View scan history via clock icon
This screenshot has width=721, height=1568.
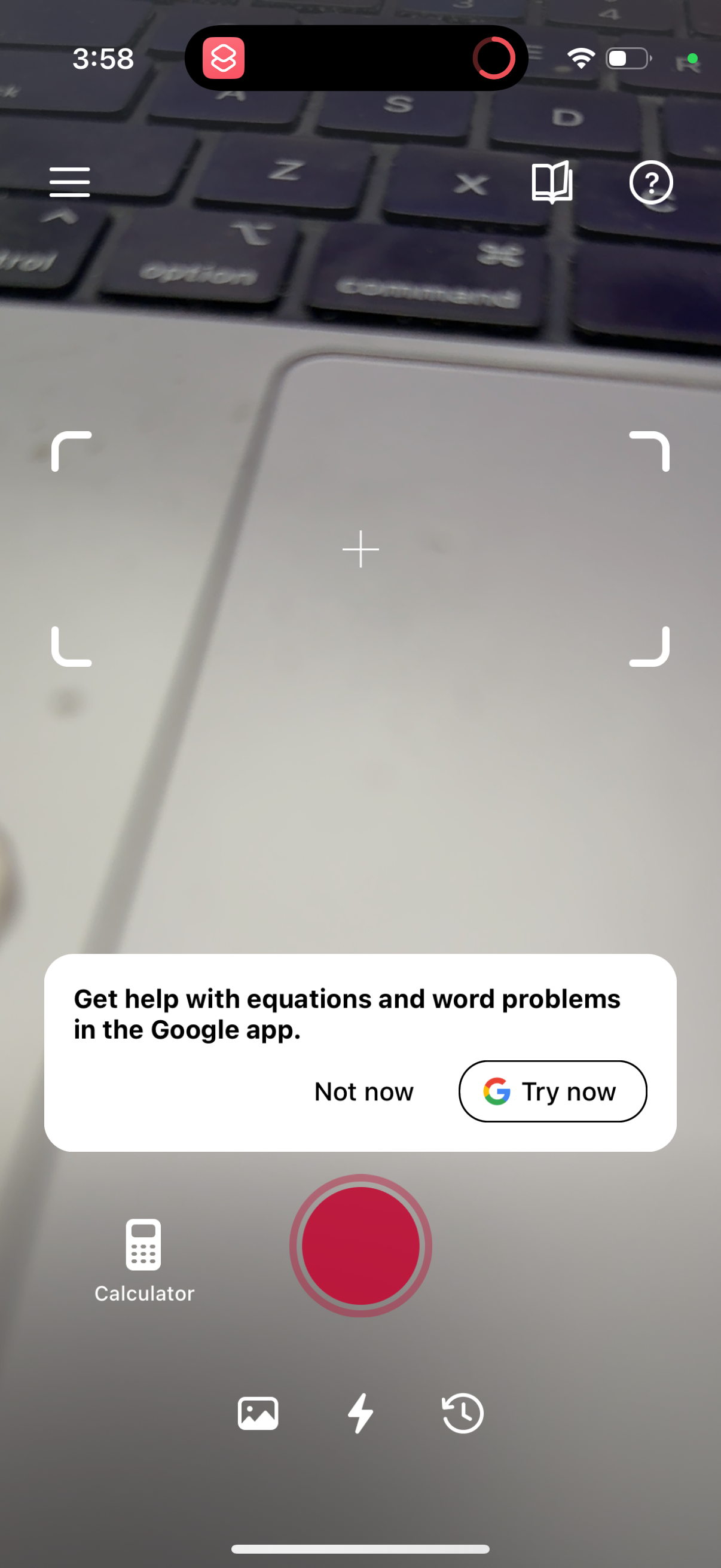(x=462, y=1413)
